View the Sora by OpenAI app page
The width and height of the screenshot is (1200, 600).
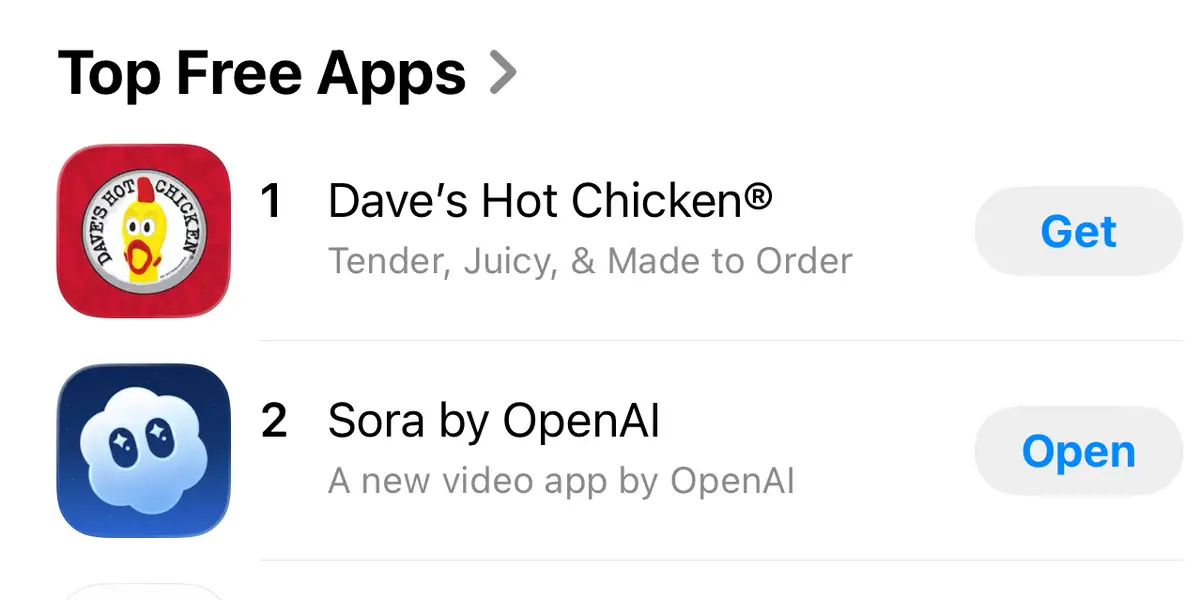pos(493,423)
